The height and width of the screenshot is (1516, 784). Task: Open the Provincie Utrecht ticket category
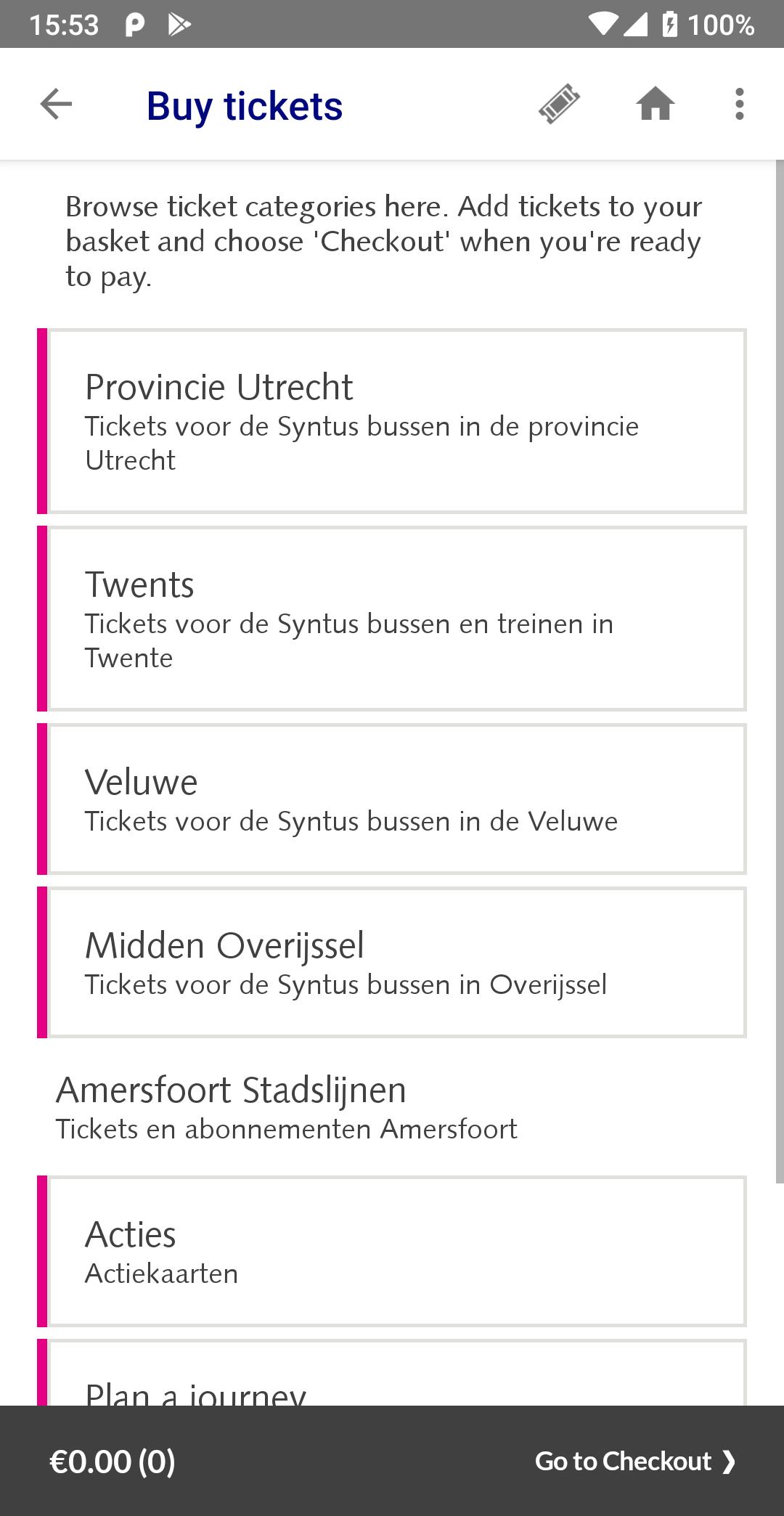392,421
